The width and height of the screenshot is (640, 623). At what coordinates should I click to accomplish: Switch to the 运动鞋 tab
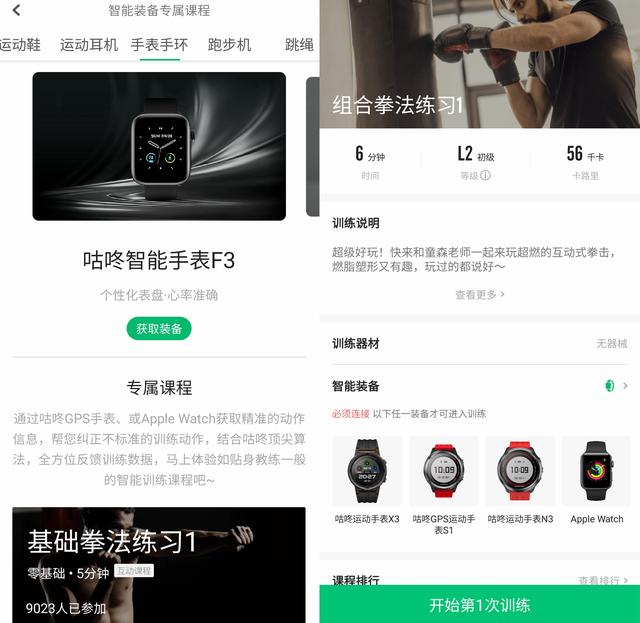[x=20, y=45]
